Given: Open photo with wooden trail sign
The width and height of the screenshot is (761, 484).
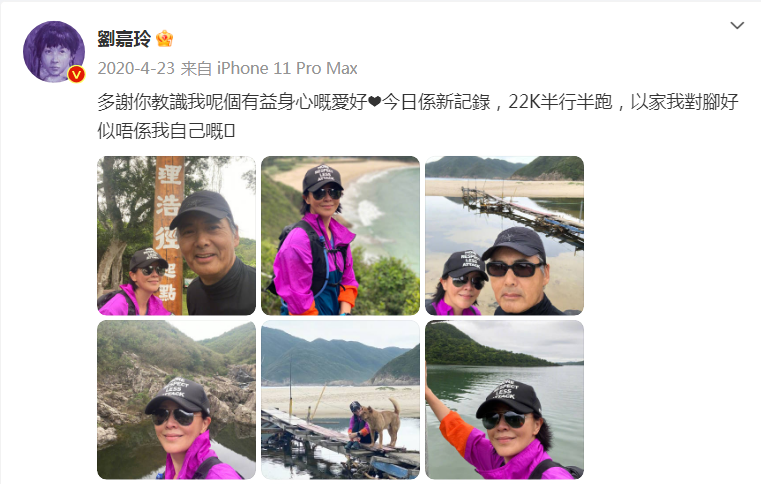Looking at the screenshot, I should pos(176,236).
